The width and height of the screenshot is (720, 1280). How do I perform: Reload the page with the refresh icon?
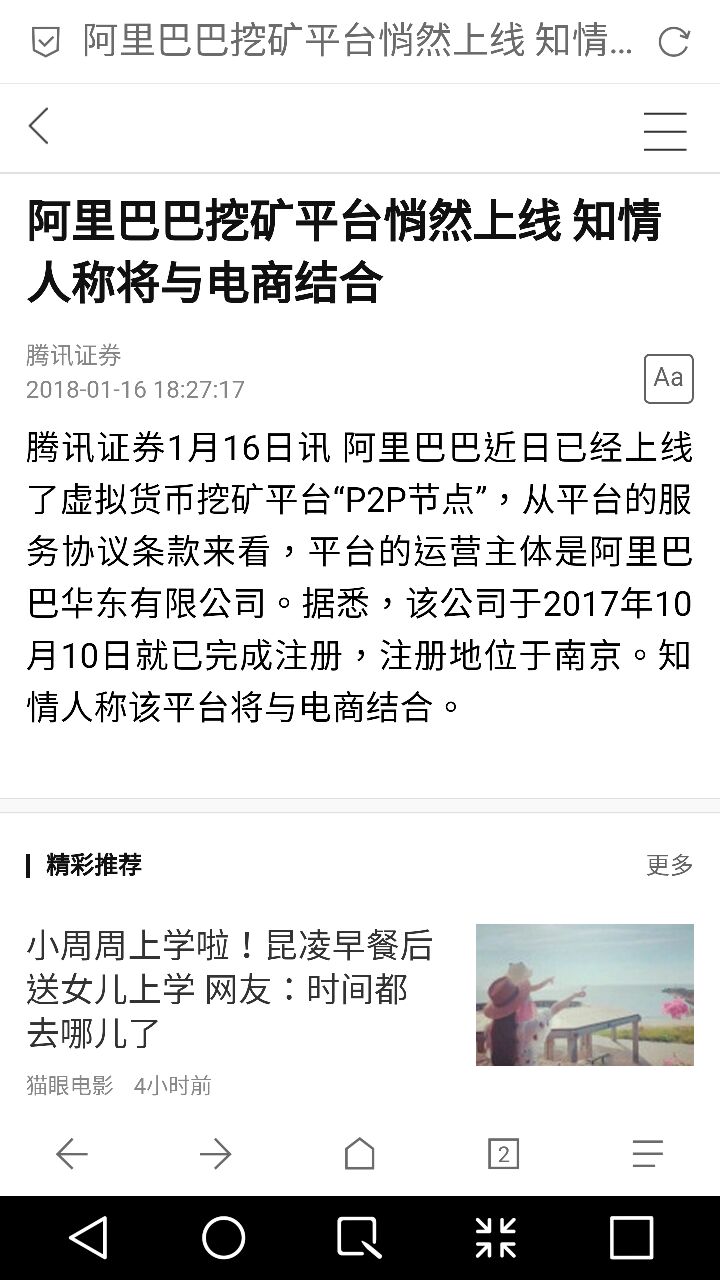674,42
